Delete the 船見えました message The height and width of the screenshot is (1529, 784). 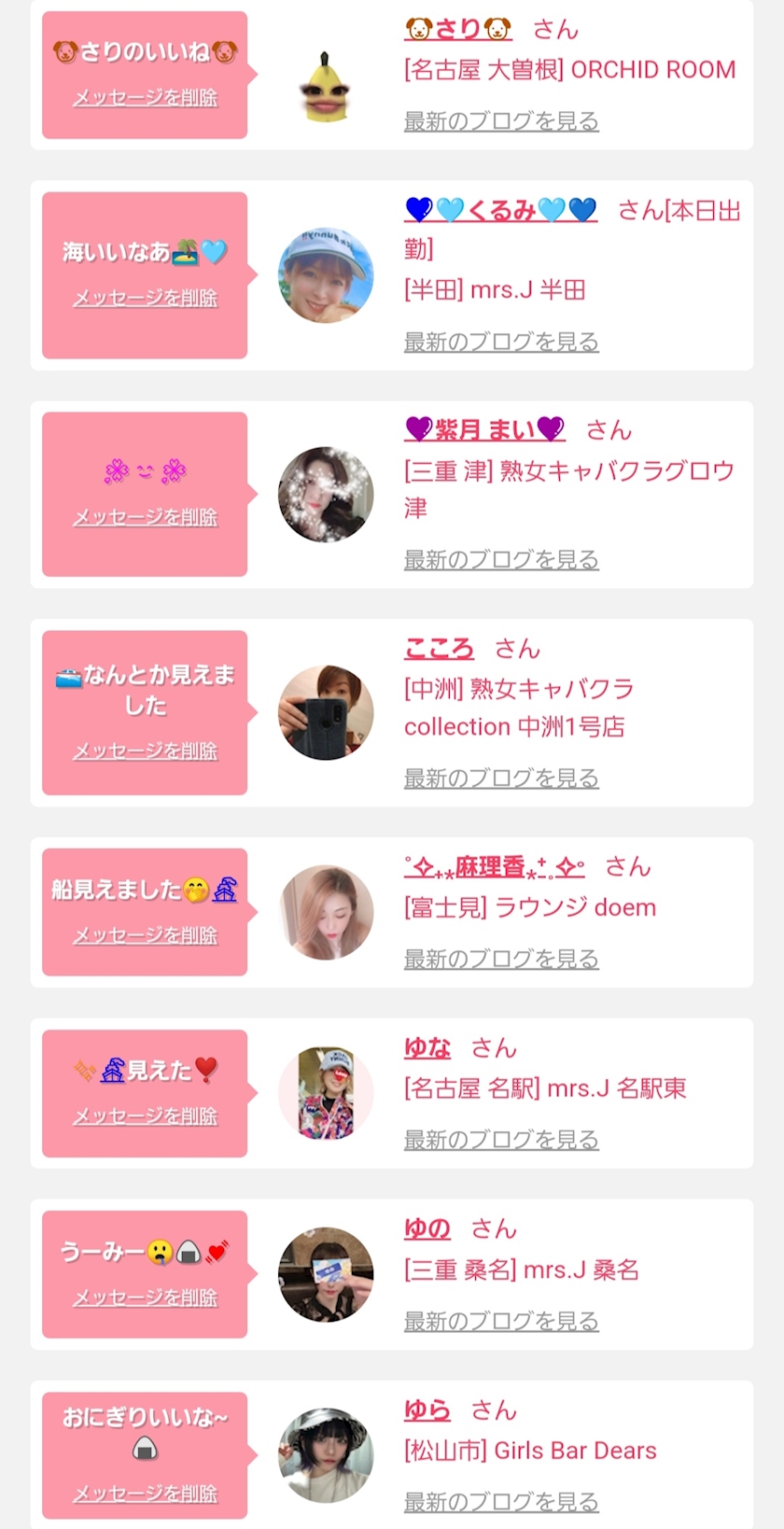145,935
